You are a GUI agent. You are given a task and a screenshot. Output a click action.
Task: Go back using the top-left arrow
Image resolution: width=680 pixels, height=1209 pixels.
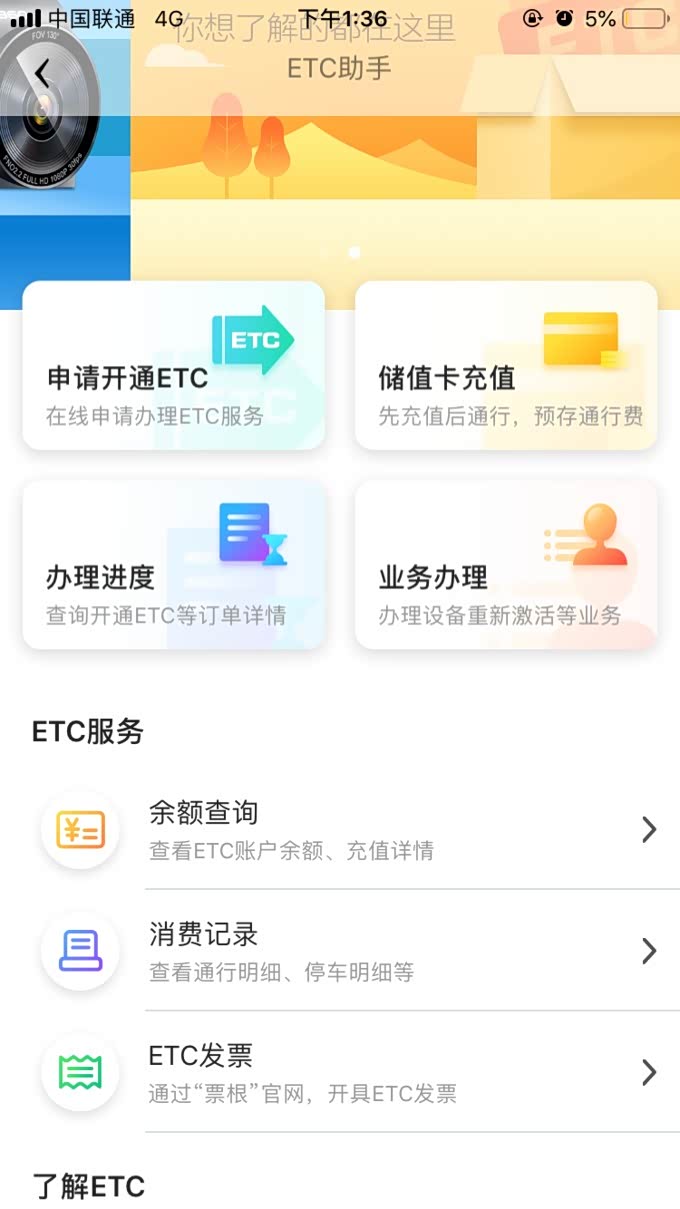coord(42,73)
